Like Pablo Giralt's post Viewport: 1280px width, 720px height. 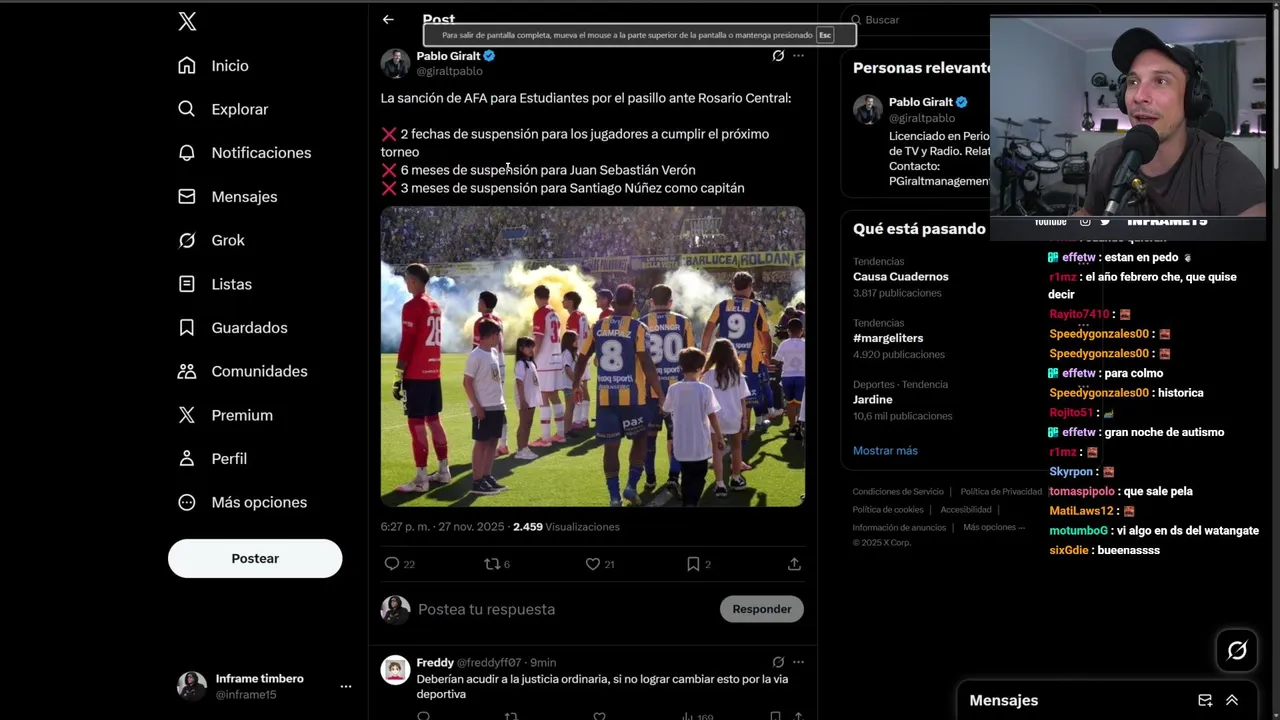[x=593, y=564]
